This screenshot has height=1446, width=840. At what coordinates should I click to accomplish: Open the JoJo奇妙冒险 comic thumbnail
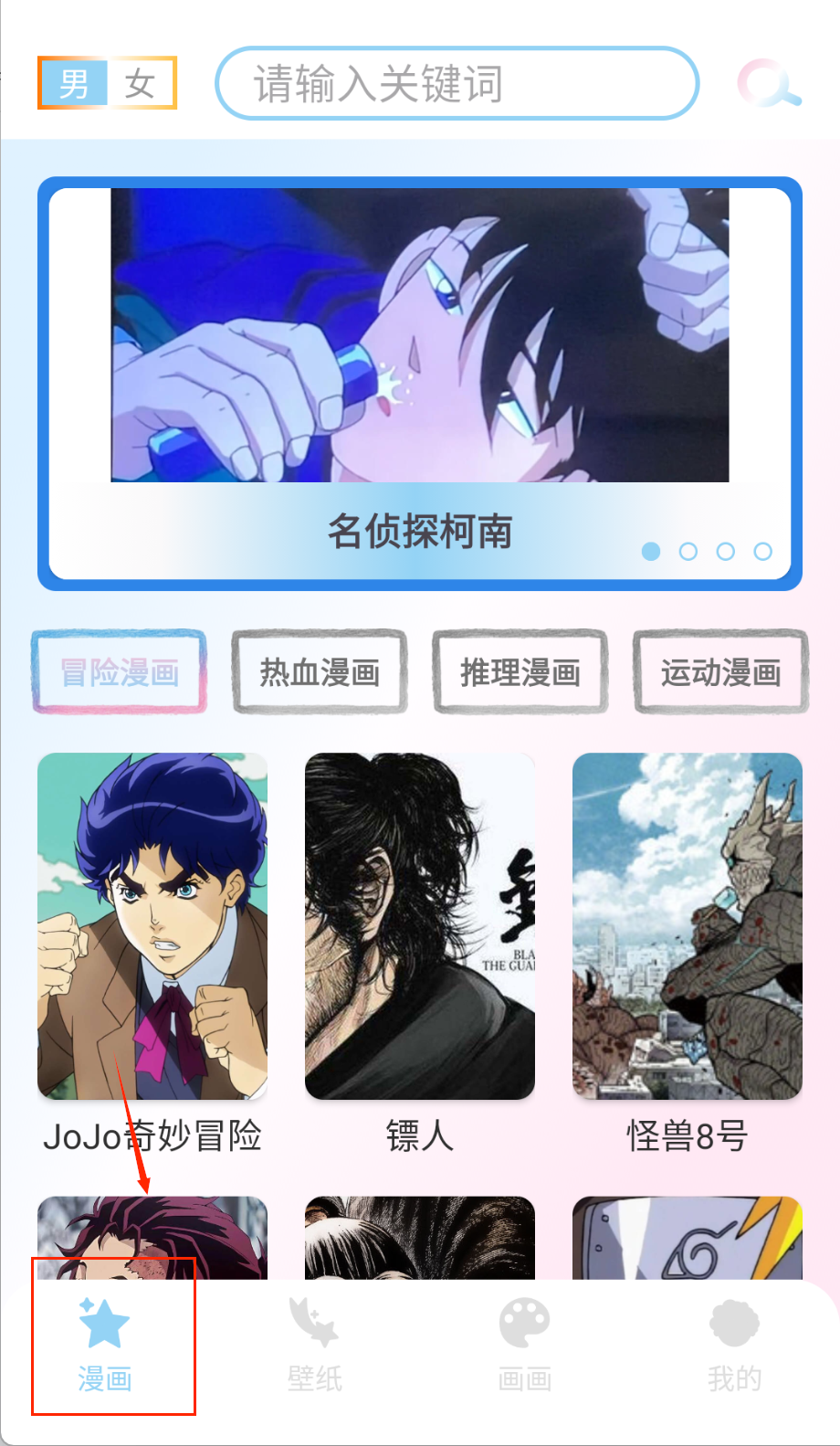(152, 924)
